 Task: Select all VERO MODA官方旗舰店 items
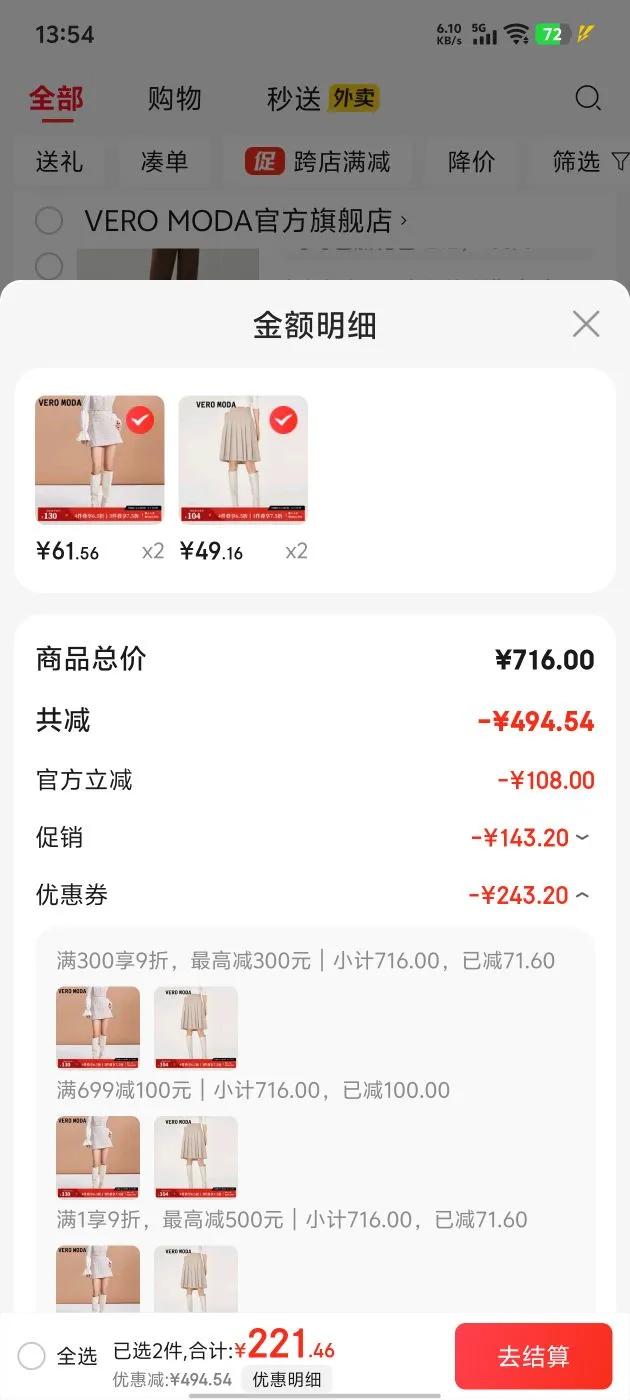[x=49, y=220]
